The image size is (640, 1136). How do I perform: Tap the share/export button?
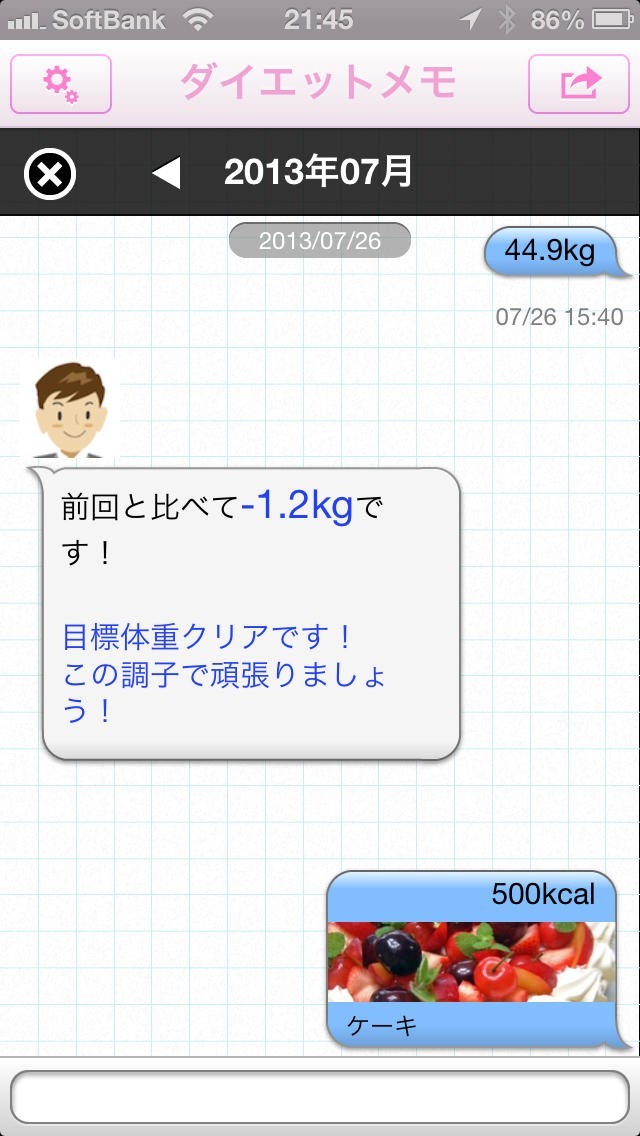pyautogui.click(x=579, y=84)
